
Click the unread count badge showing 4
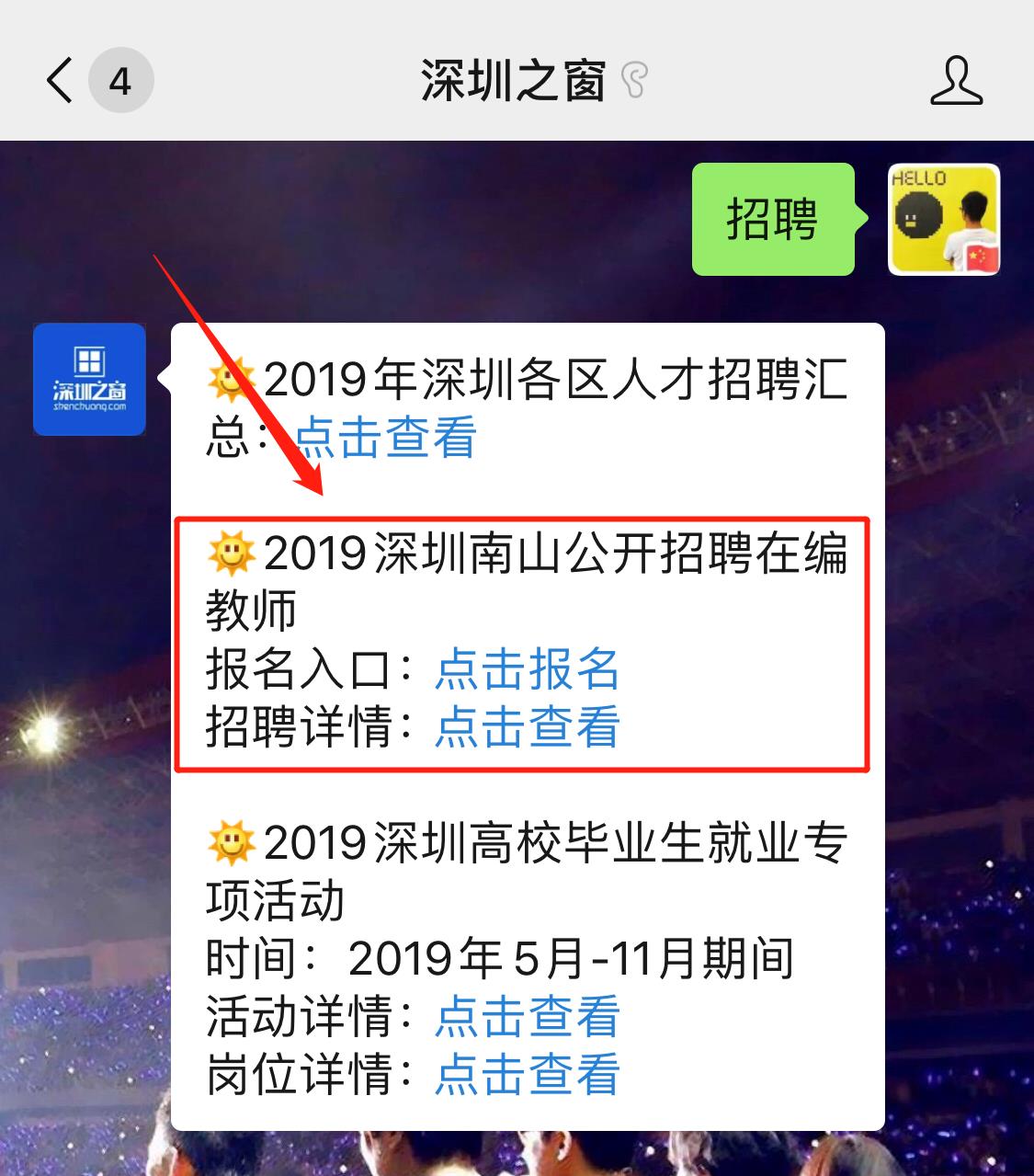click(120, 80)
